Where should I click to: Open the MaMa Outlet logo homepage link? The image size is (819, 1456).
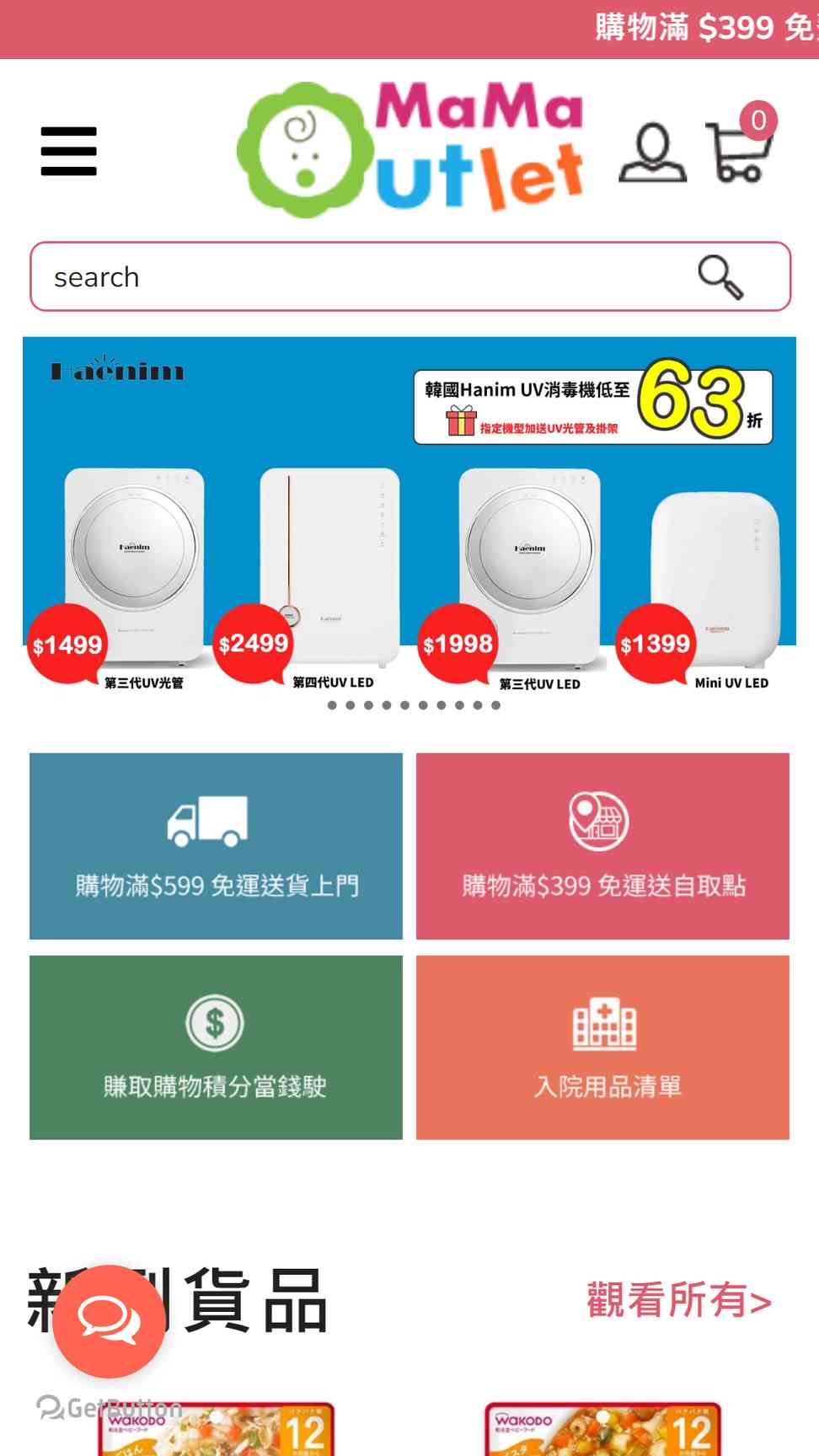point(411,149)
